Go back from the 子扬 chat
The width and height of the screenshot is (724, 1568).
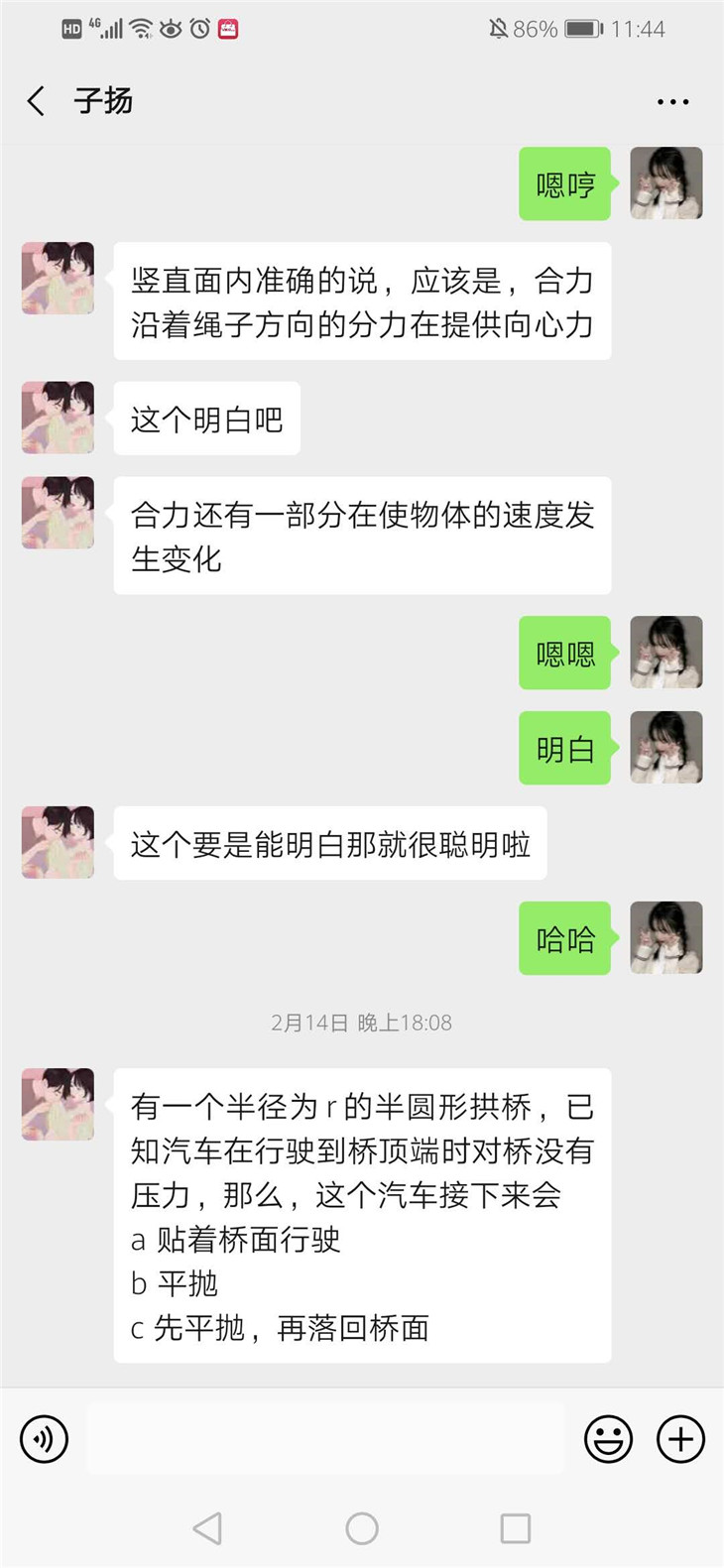[x=37, y=100]
